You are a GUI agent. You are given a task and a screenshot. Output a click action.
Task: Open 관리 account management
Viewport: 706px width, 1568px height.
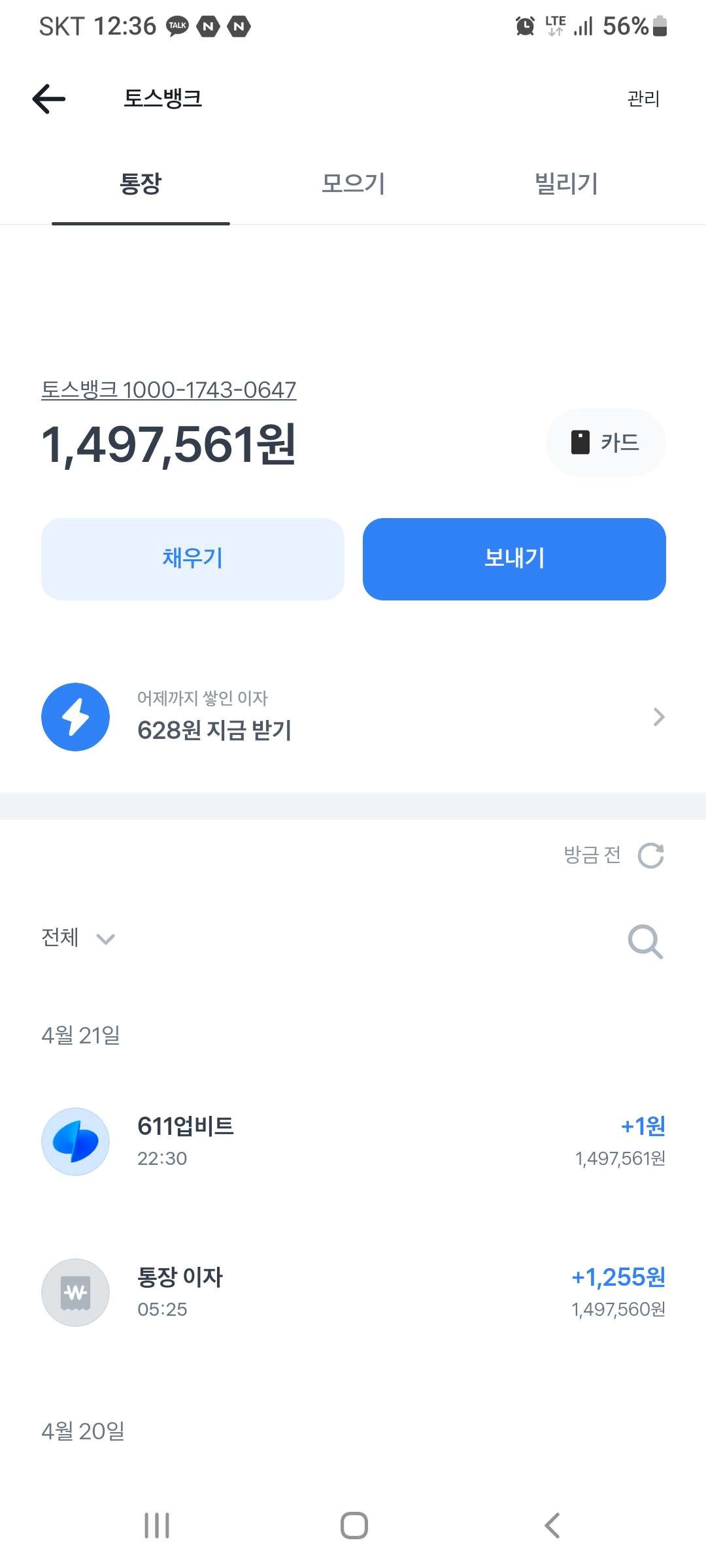tap(643, 99)
